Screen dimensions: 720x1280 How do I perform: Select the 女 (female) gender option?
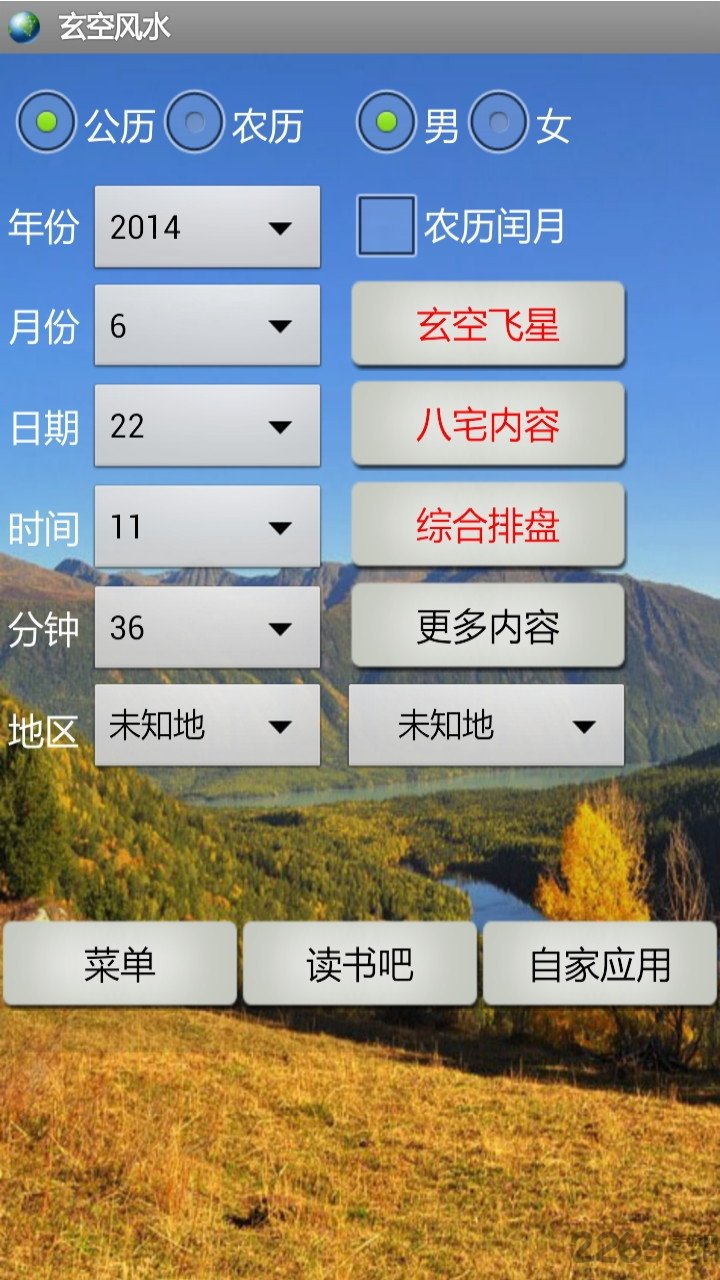(497, 123)
